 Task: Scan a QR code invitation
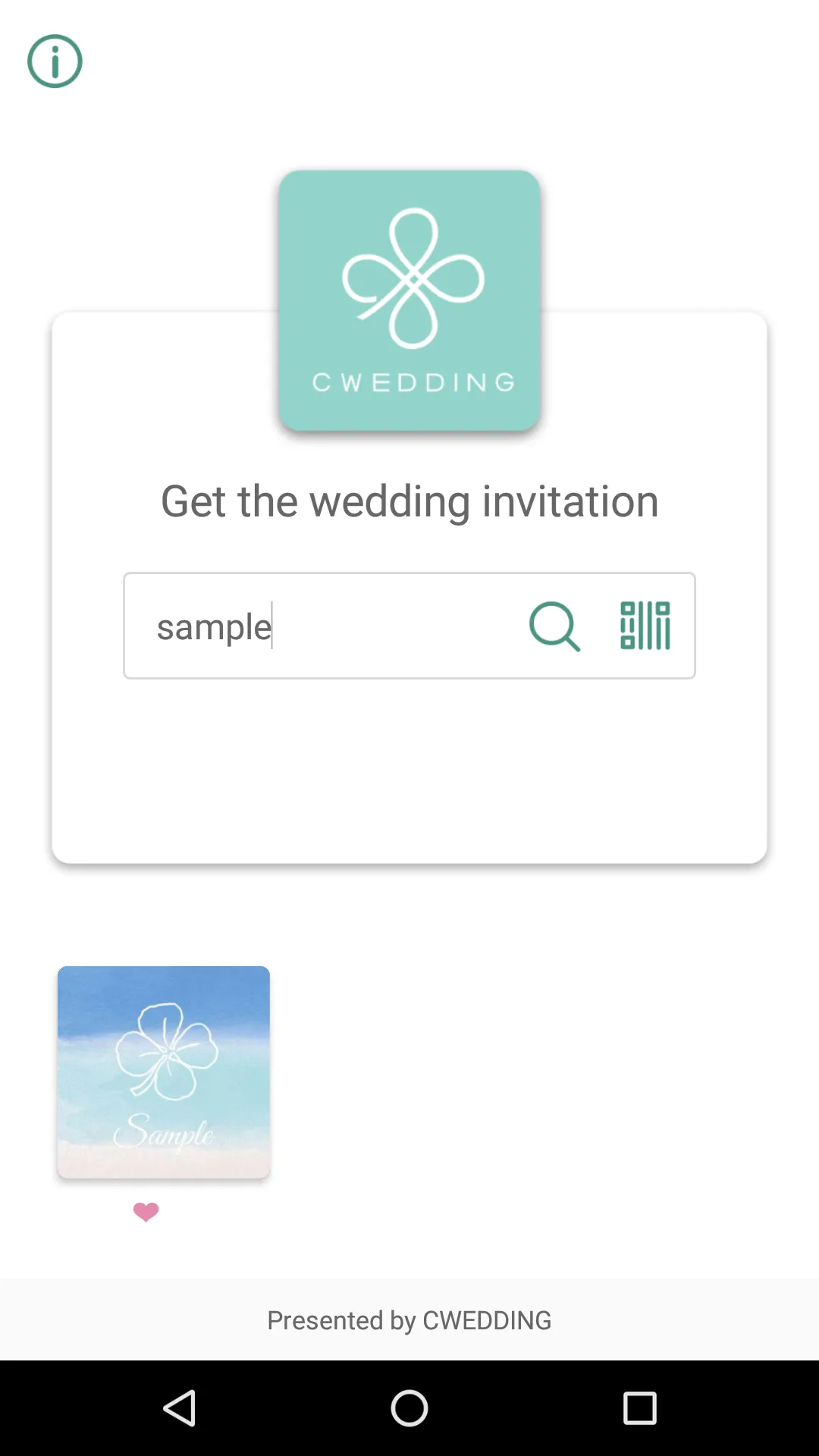click(x=645, y=626)
